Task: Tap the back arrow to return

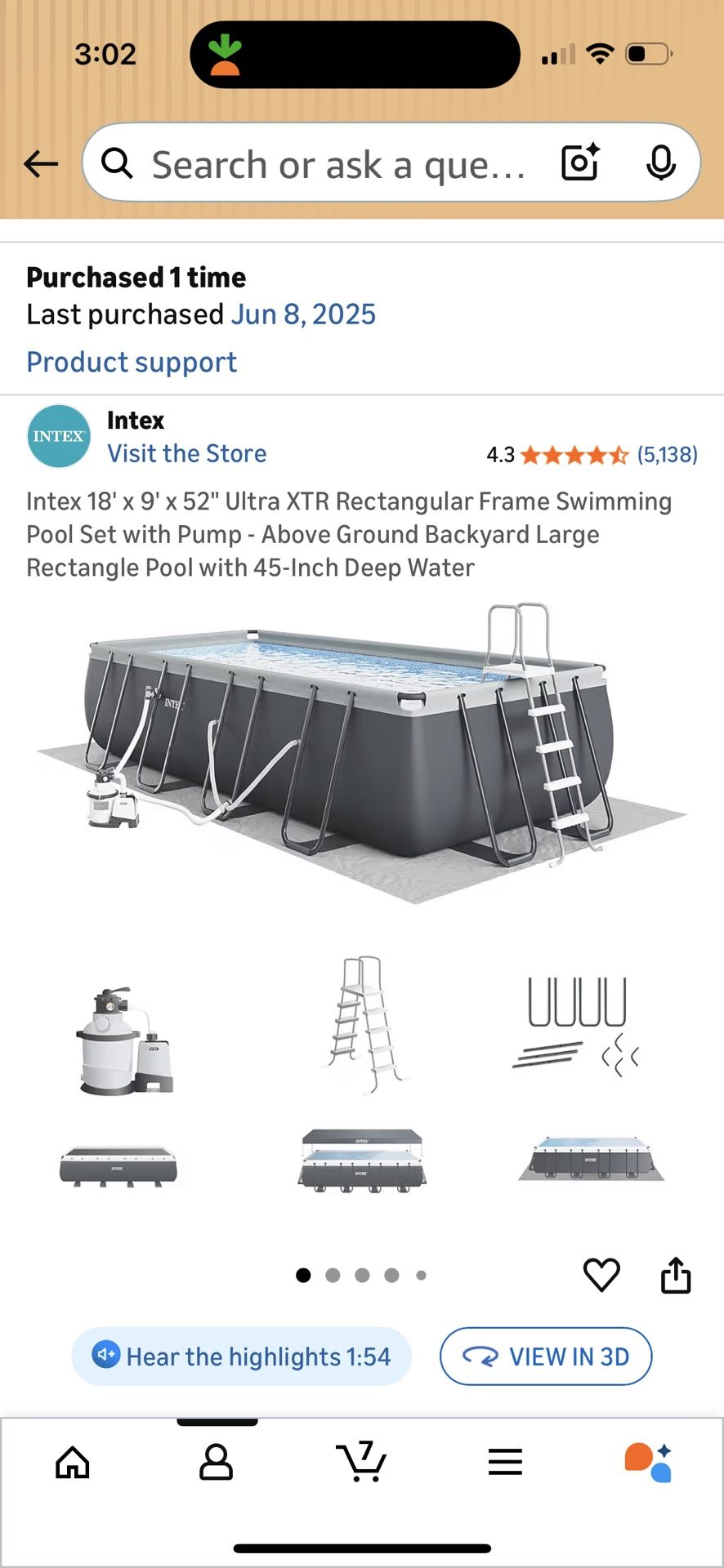Action: (39, 163)
